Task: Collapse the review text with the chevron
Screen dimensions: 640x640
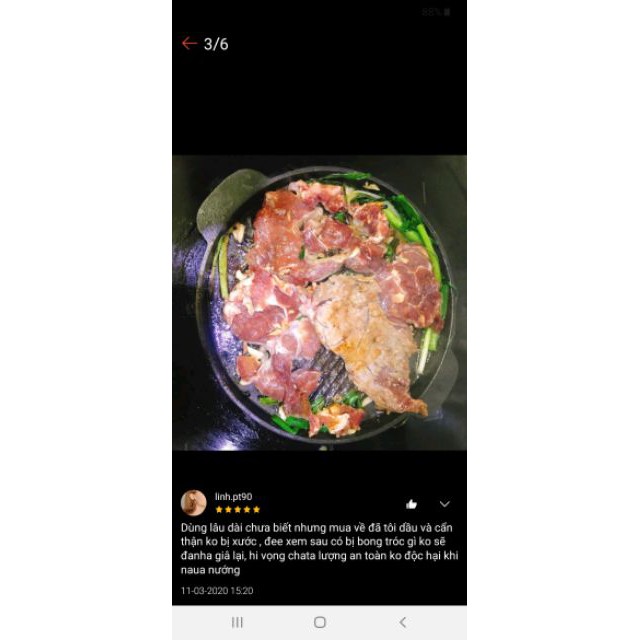Action: pos(445,504)
